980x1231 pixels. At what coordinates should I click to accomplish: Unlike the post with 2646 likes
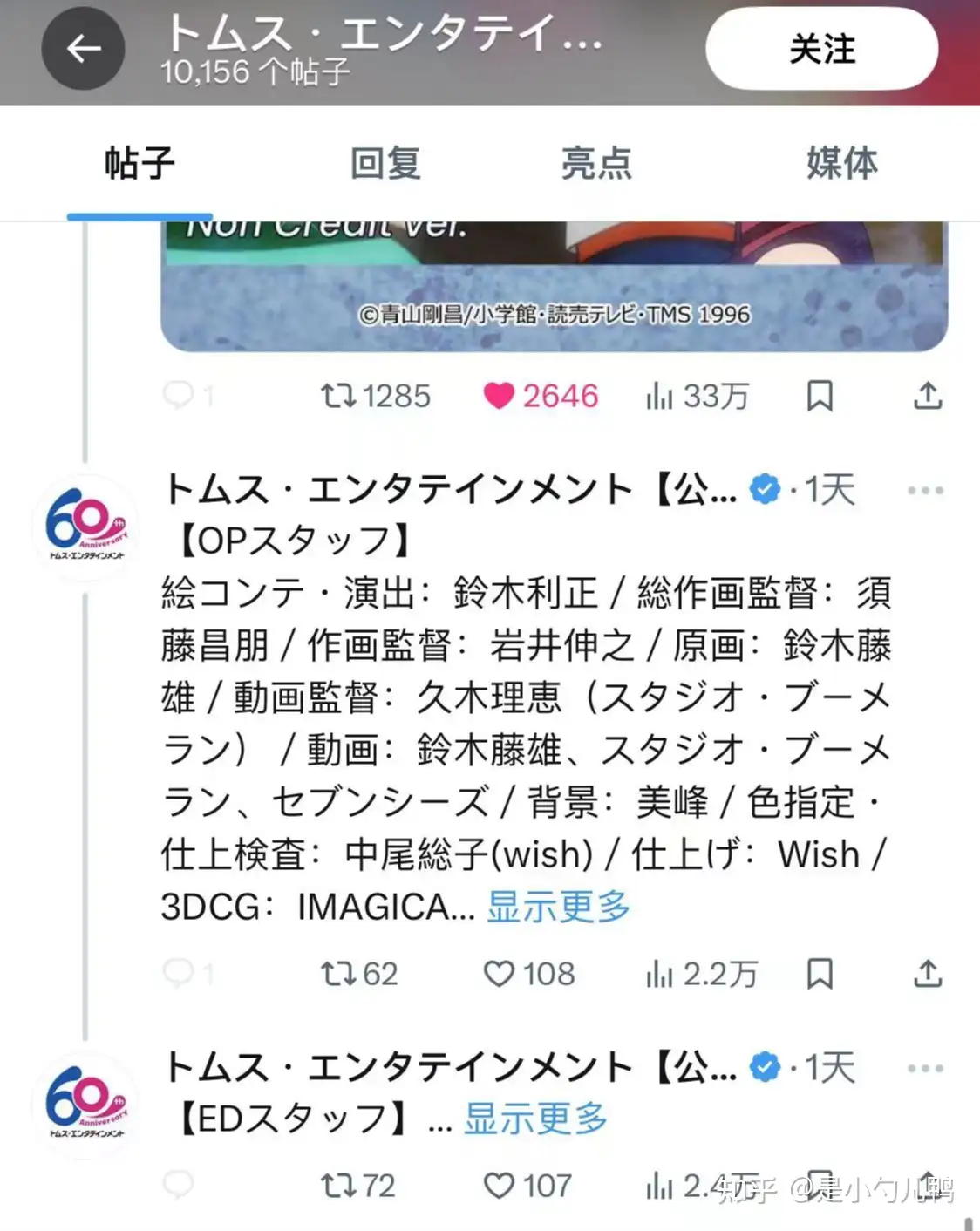[x=500, y=396]
